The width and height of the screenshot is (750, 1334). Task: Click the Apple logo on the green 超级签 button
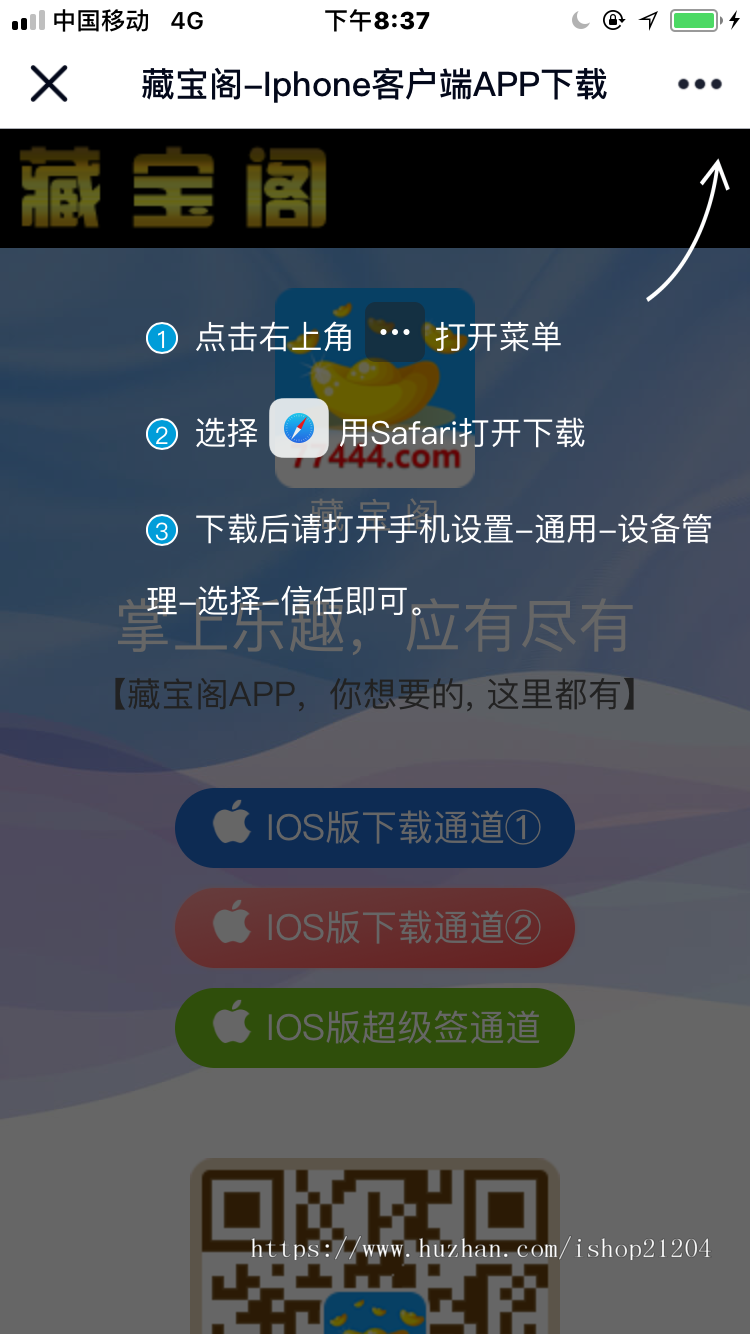point(233,1027)
